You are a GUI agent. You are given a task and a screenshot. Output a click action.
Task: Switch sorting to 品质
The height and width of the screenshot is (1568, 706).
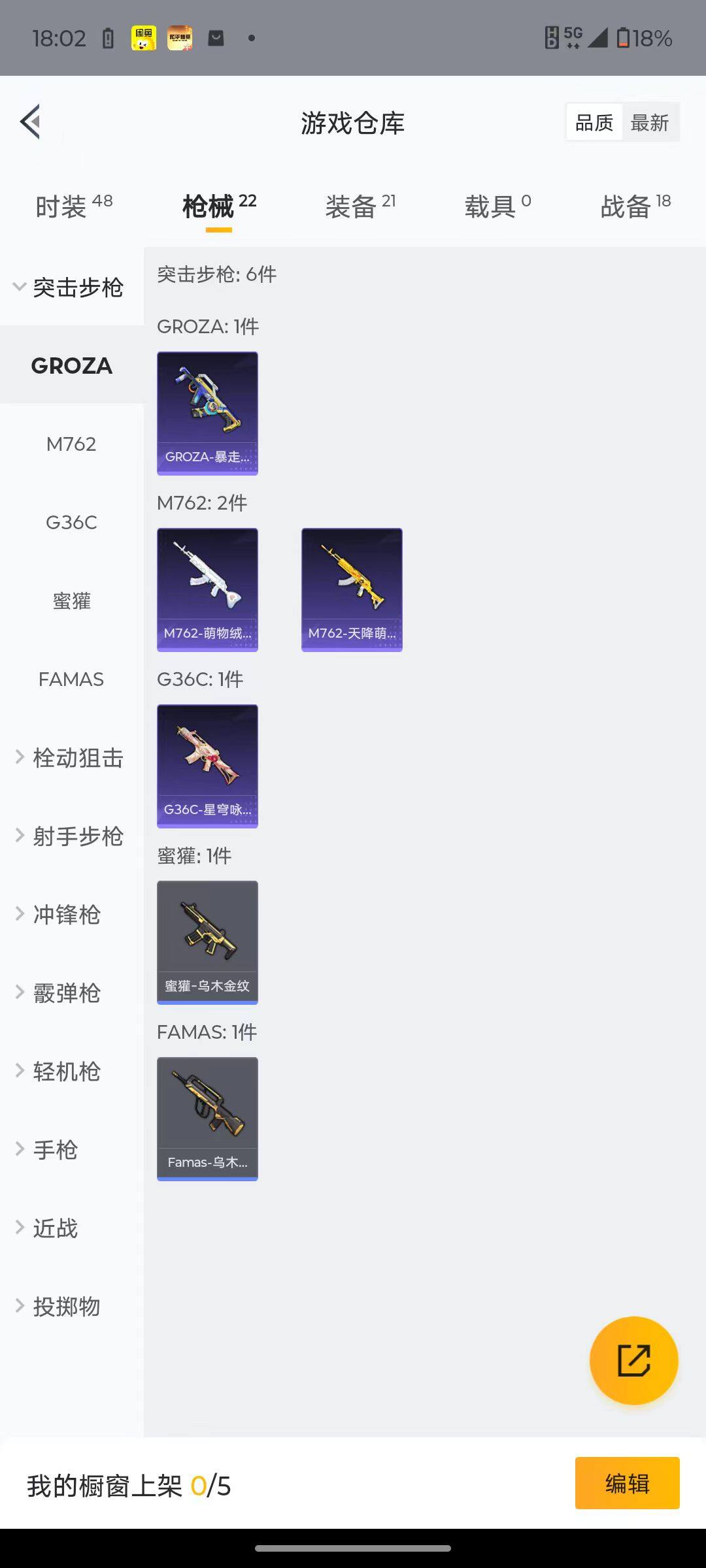[x=593, y=122]
